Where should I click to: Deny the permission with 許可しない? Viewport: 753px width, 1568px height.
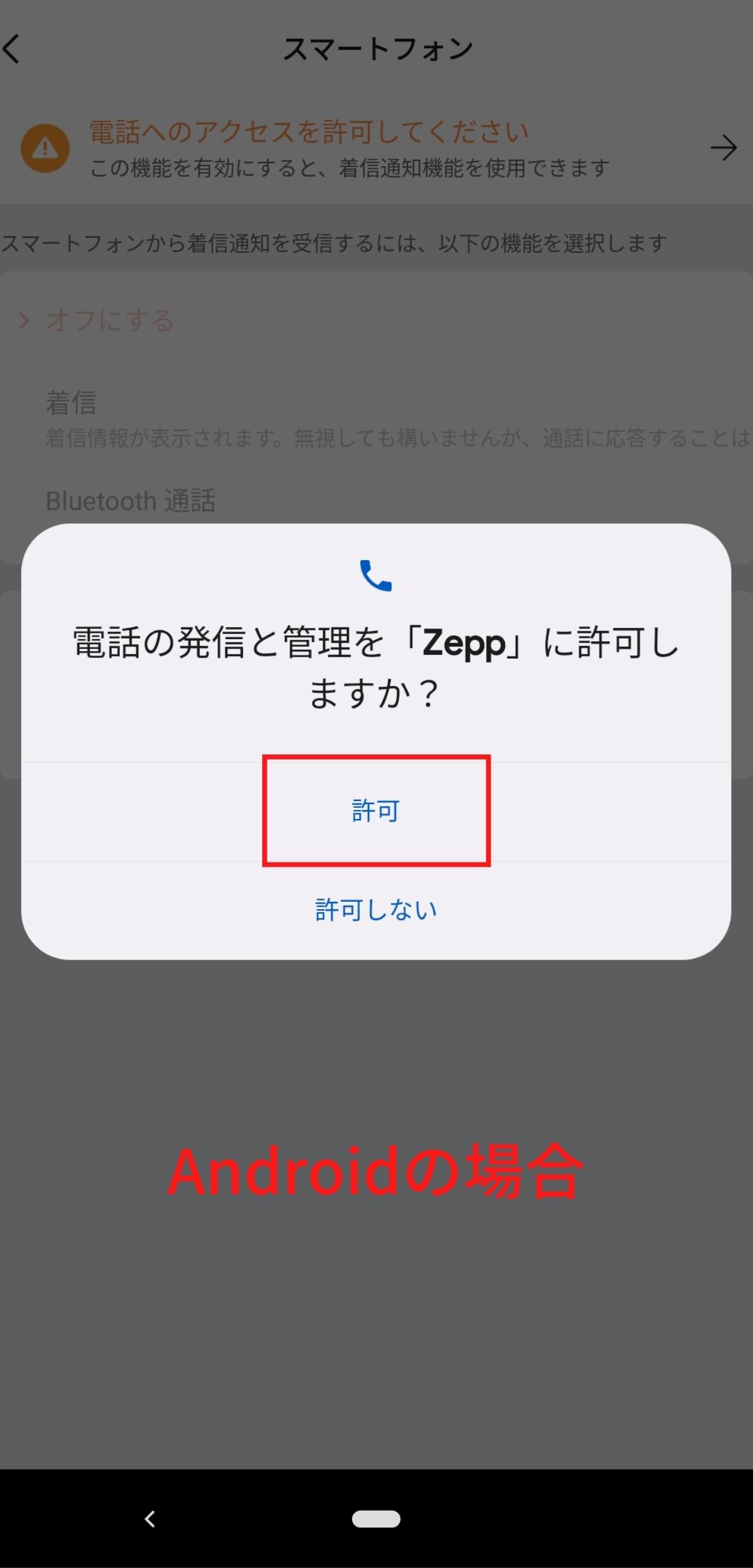coord(376,910)
